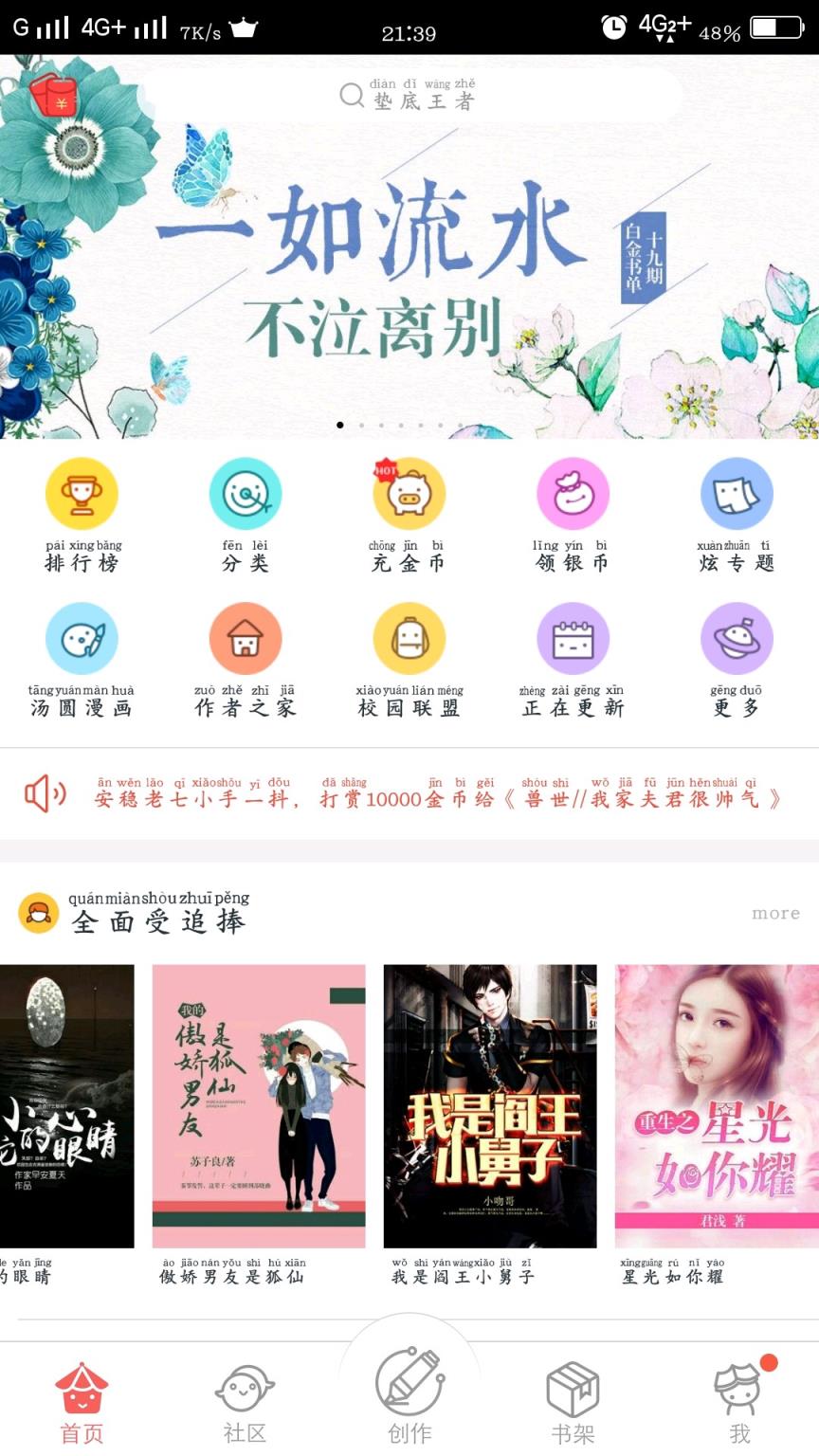This screenshot has width=819, height=1456.
Task: Select the first carousel indicator dot
Action: pyautogui.click(x=341, y=426)
